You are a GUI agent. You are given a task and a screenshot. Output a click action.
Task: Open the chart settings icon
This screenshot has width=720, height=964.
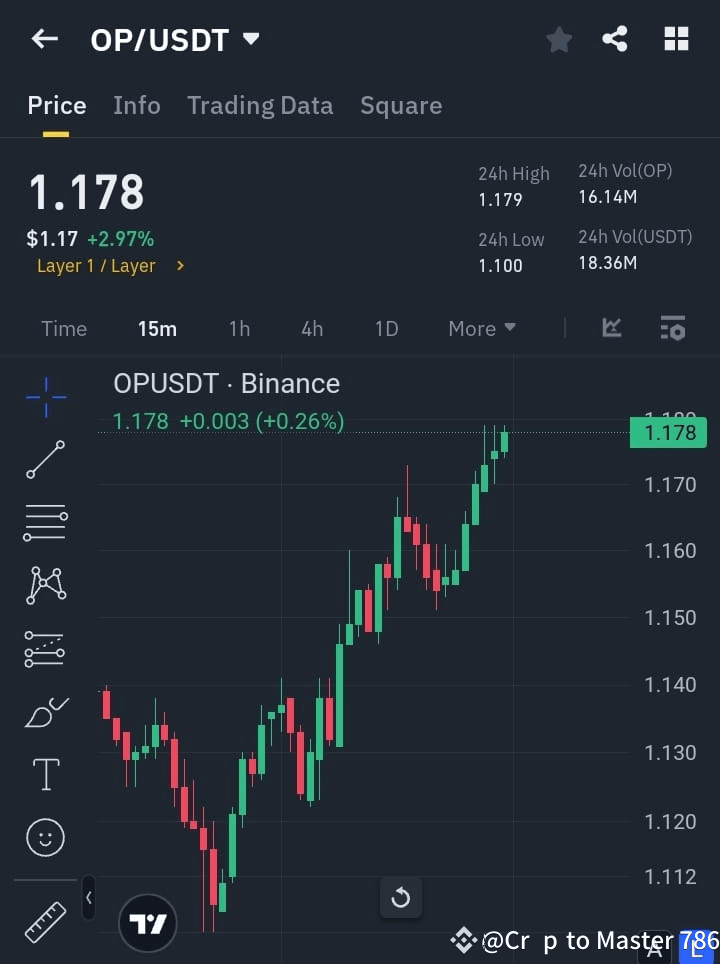pos(672,328)
